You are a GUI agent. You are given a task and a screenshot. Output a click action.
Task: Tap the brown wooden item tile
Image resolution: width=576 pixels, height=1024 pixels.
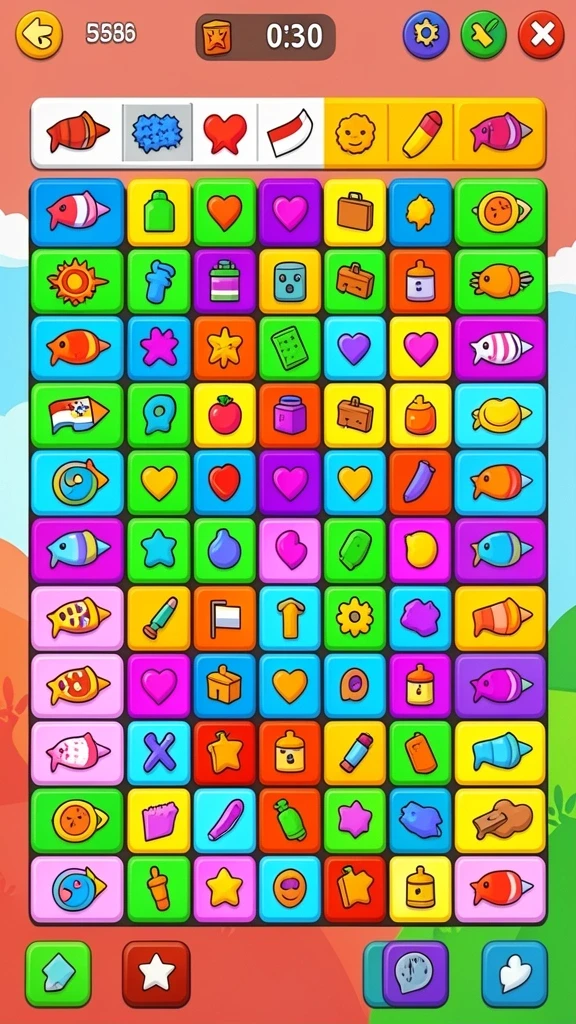pos(500,820)
